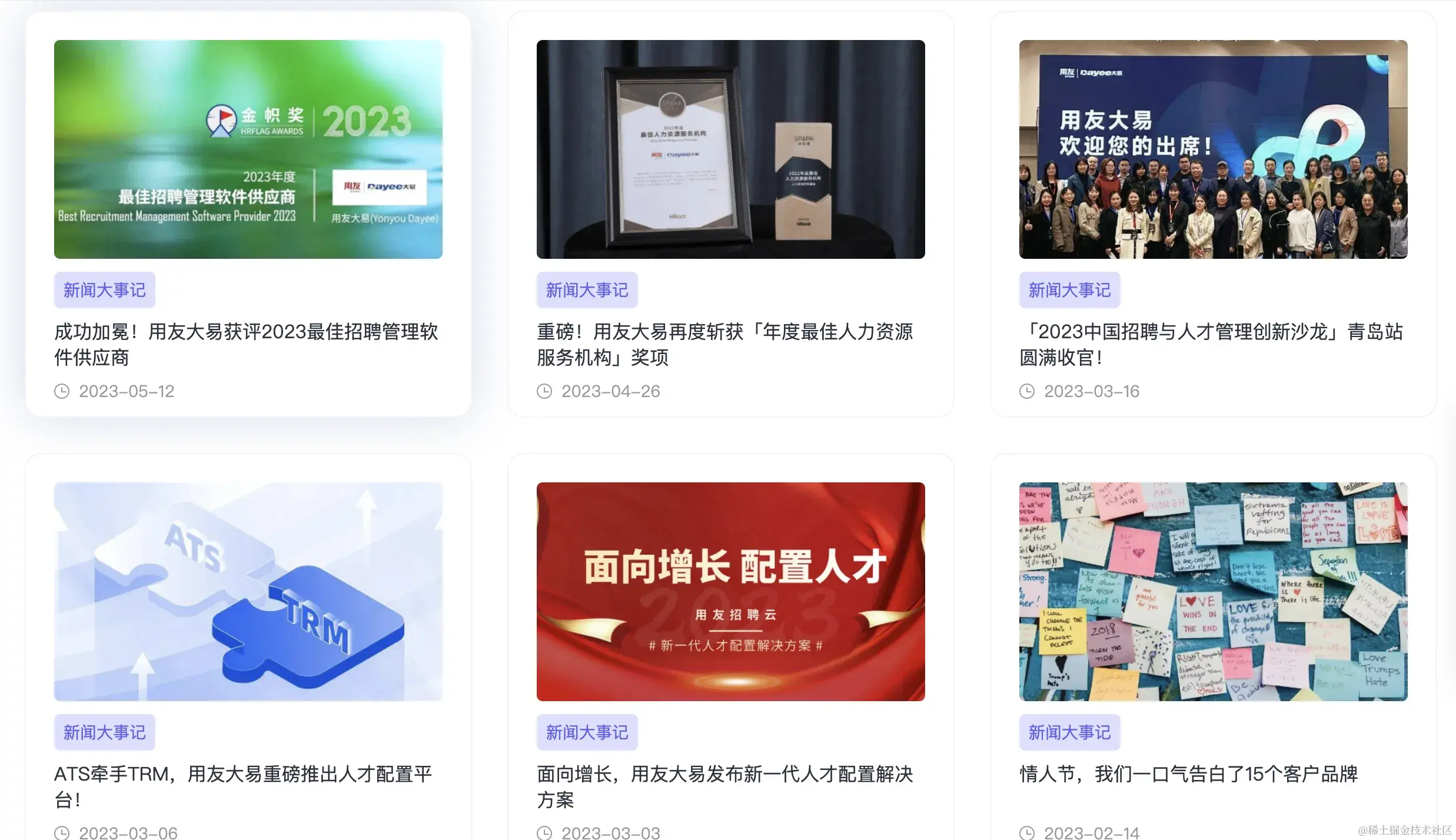Open the ATS牵手TRM article card
This screenshot has height=840, width=1456.
click(x=242, y=786)
